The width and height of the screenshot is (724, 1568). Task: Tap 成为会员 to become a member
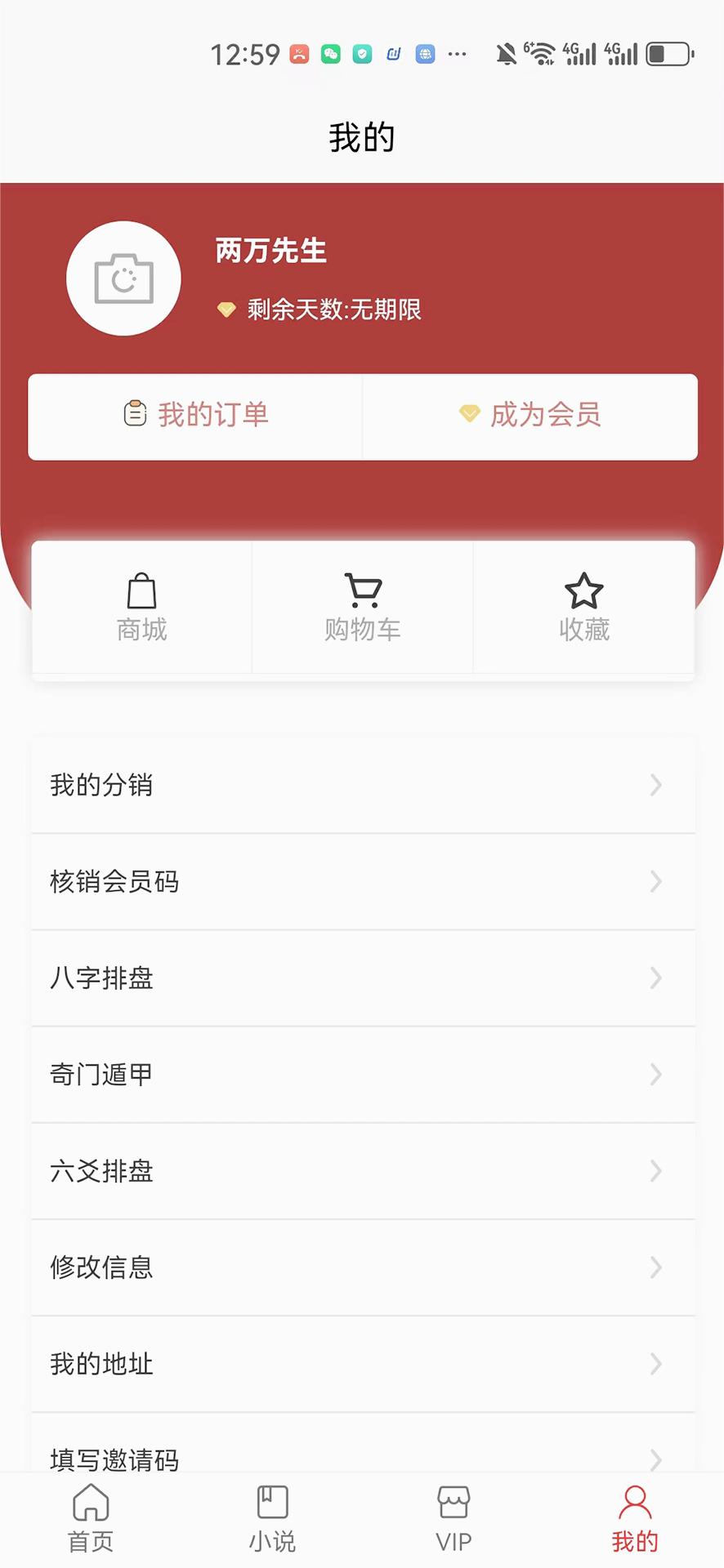tap(530, 416)
